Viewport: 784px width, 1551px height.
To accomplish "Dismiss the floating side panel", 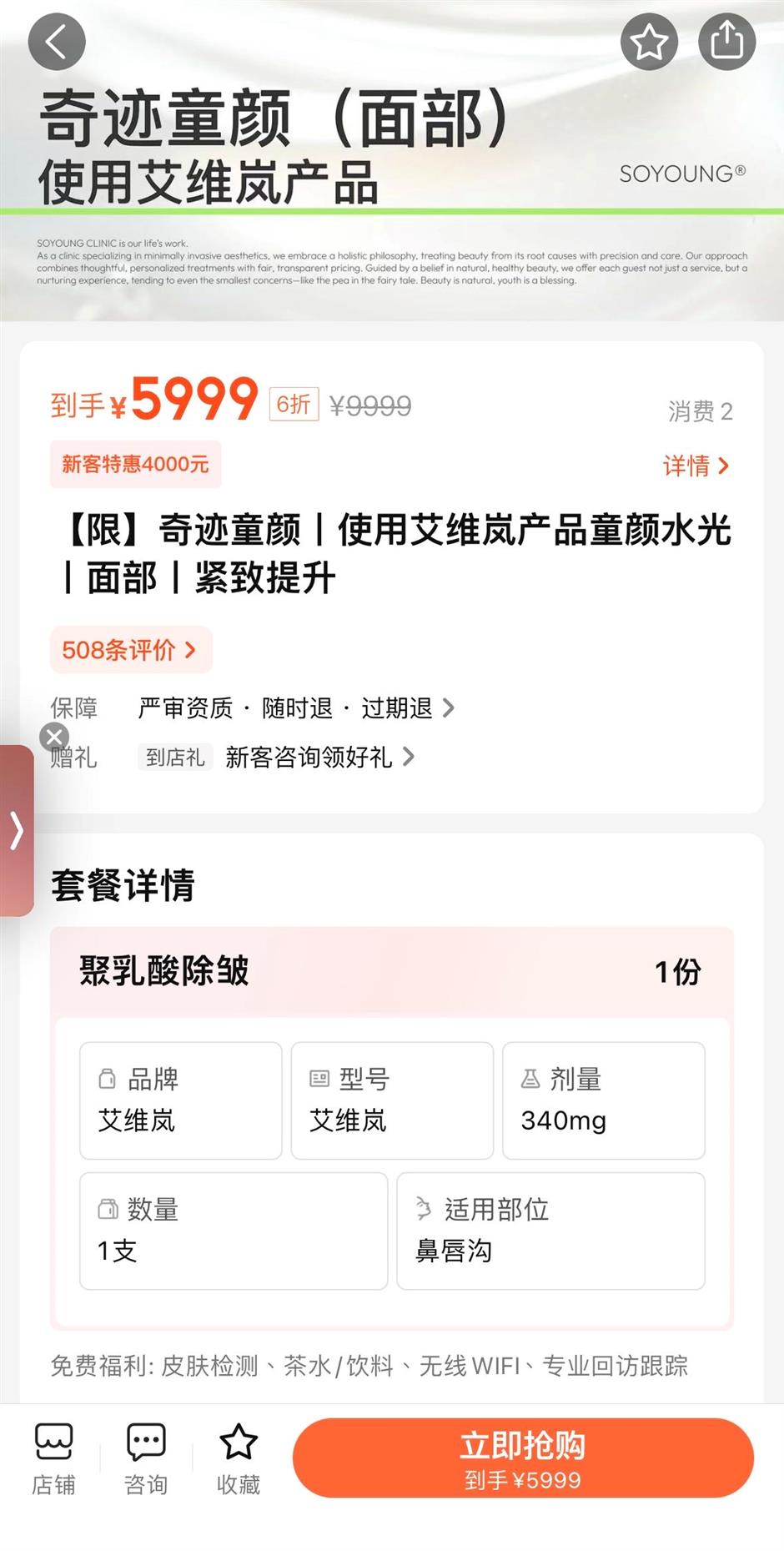I will tap(55, 737).
